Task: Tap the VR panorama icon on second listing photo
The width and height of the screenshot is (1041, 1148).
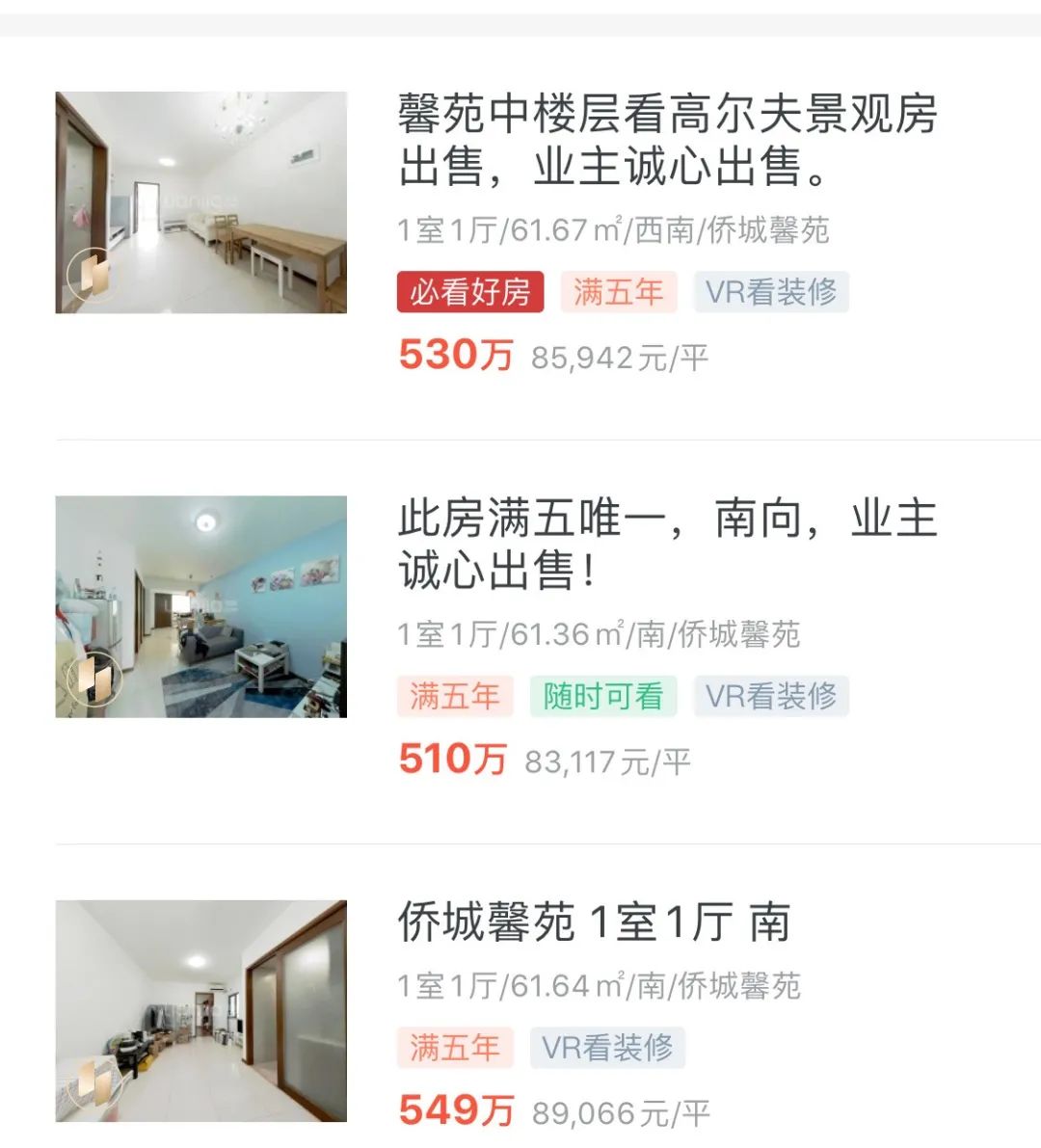Action: click(93, 680)
